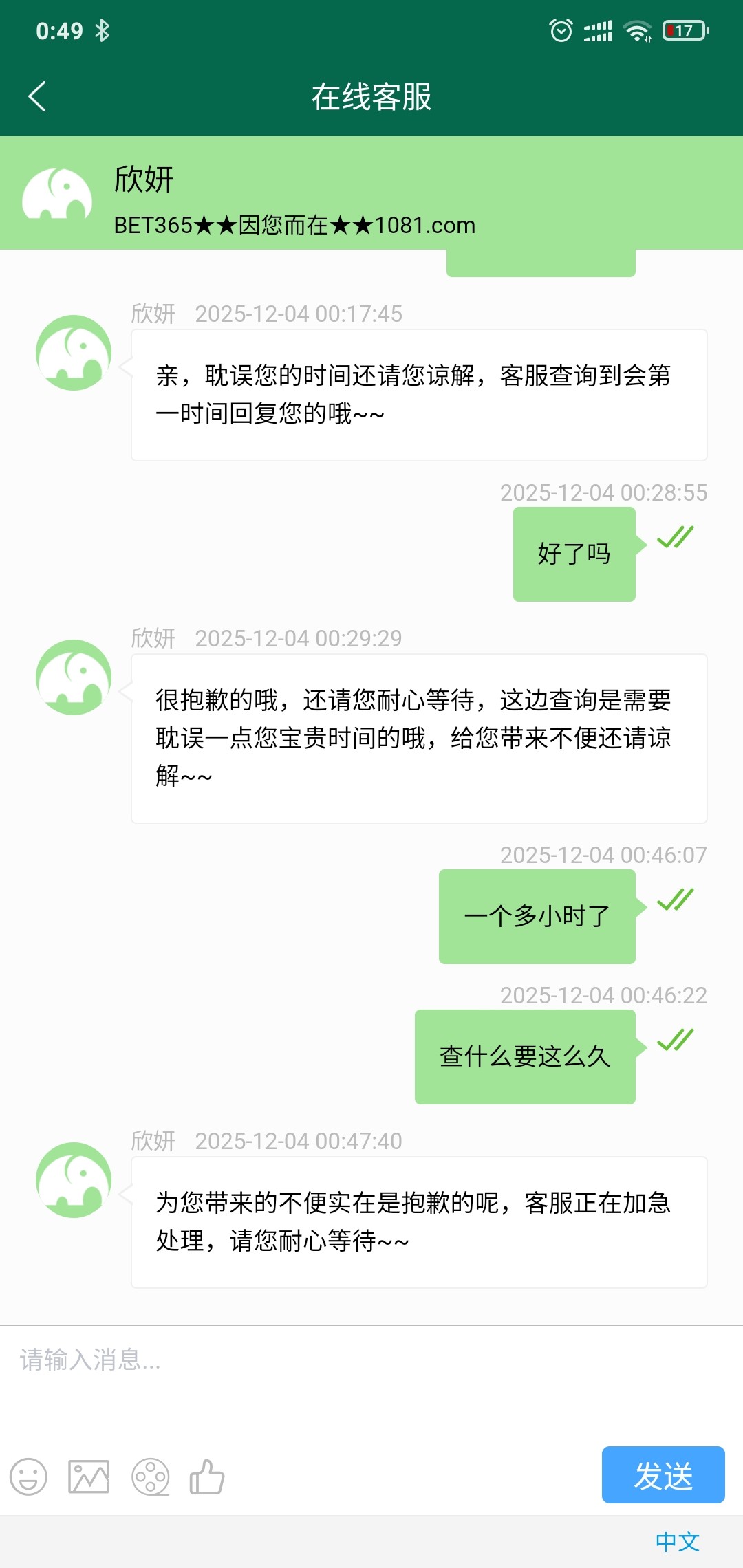Attach a picture to the chat
This screenshot has width=743, height=1568.
coord(89,1477)
